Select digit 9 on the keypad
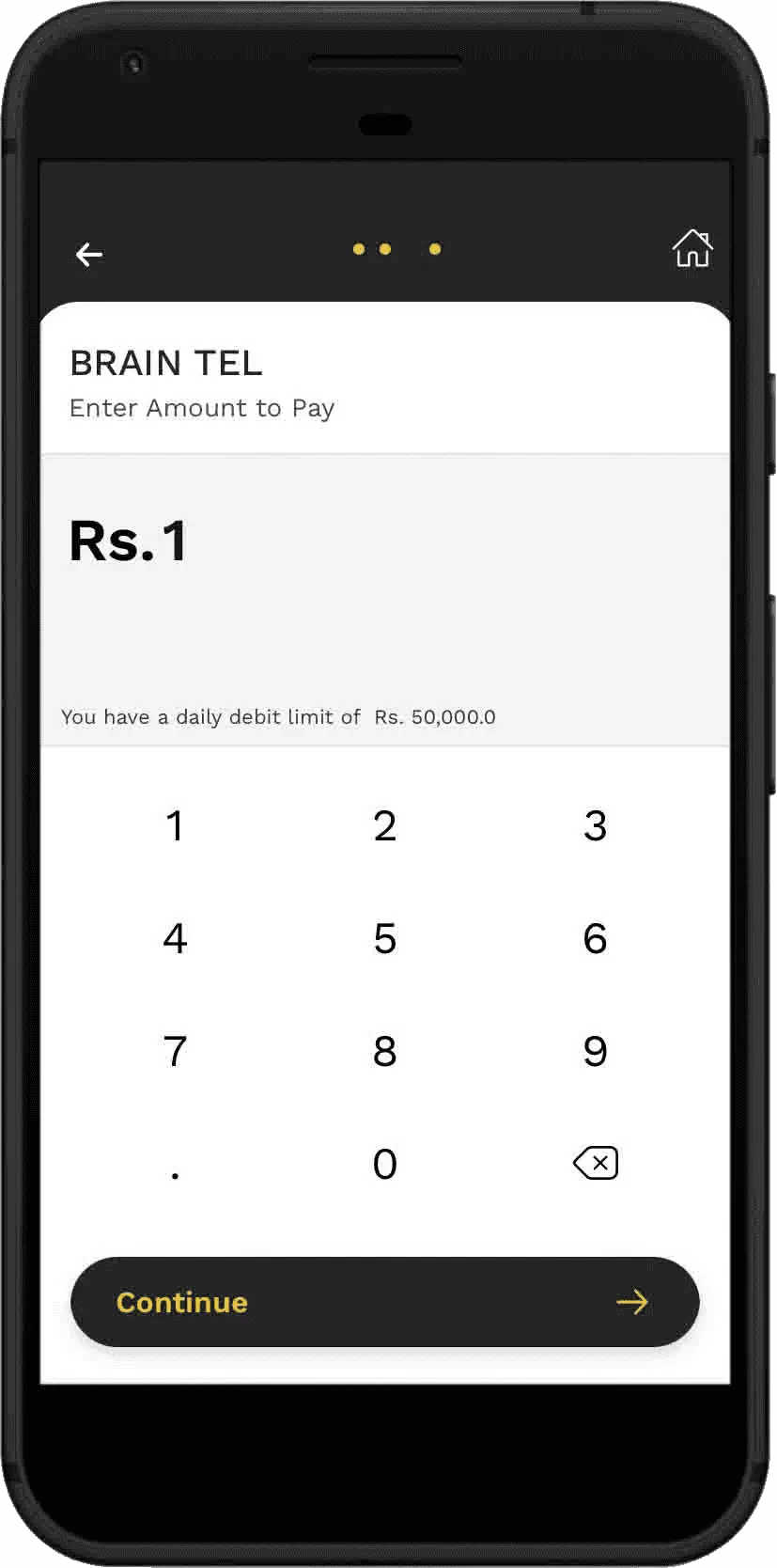Screen dimensions: 777x1568 pos(595,1051)
